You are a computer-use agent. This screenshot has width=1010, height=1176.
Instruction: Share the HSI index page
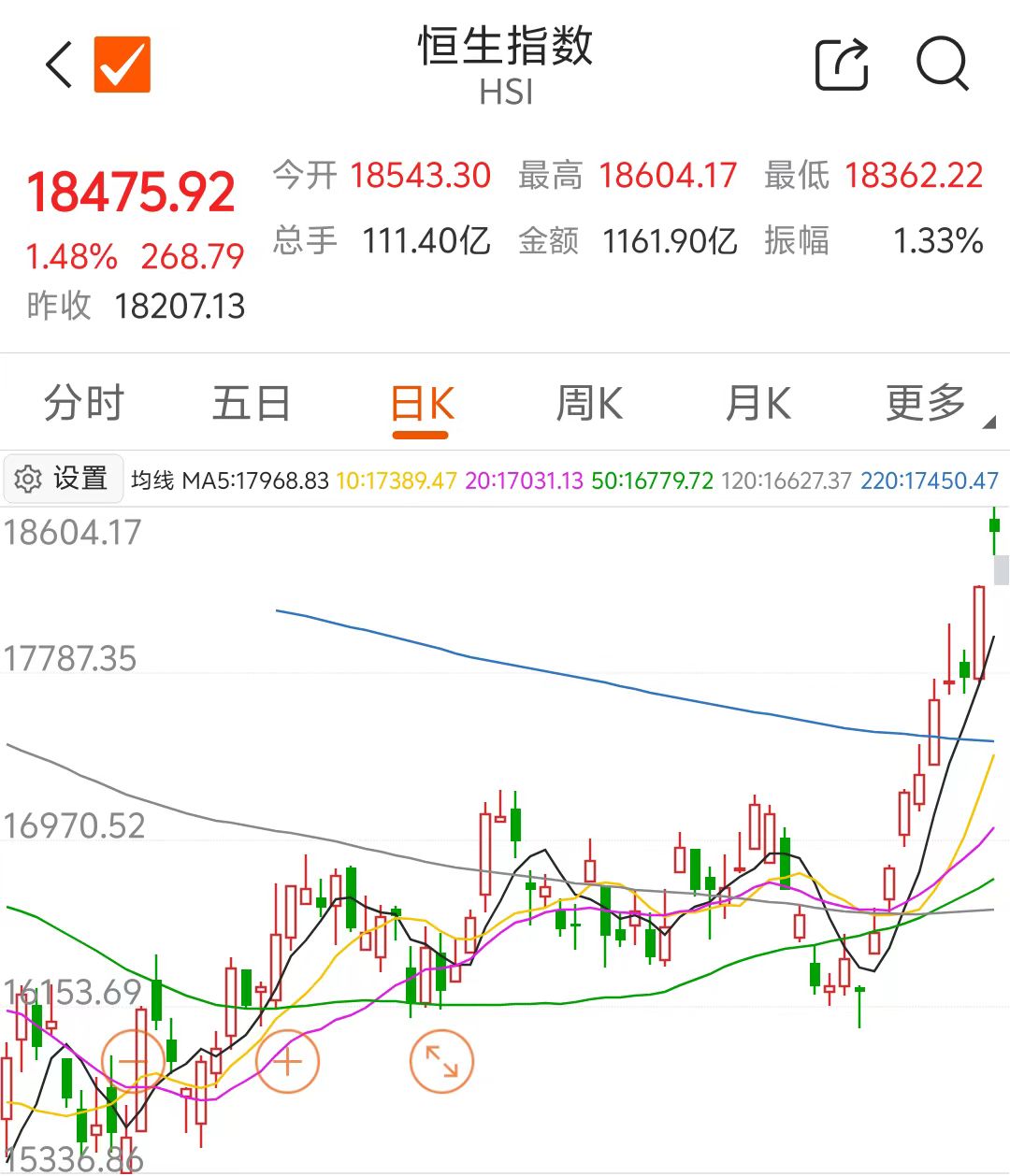[x=842, y=65]
